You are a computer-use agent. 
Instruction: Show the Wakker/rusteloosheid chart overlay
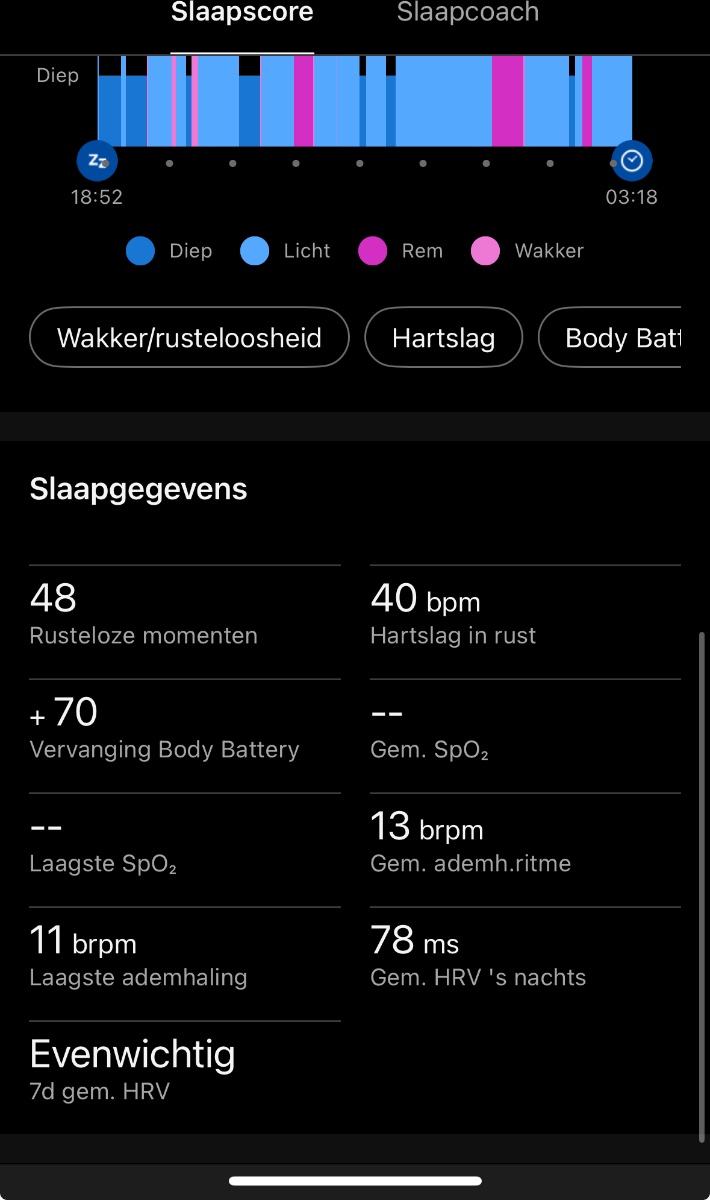[x=190, y=338]
